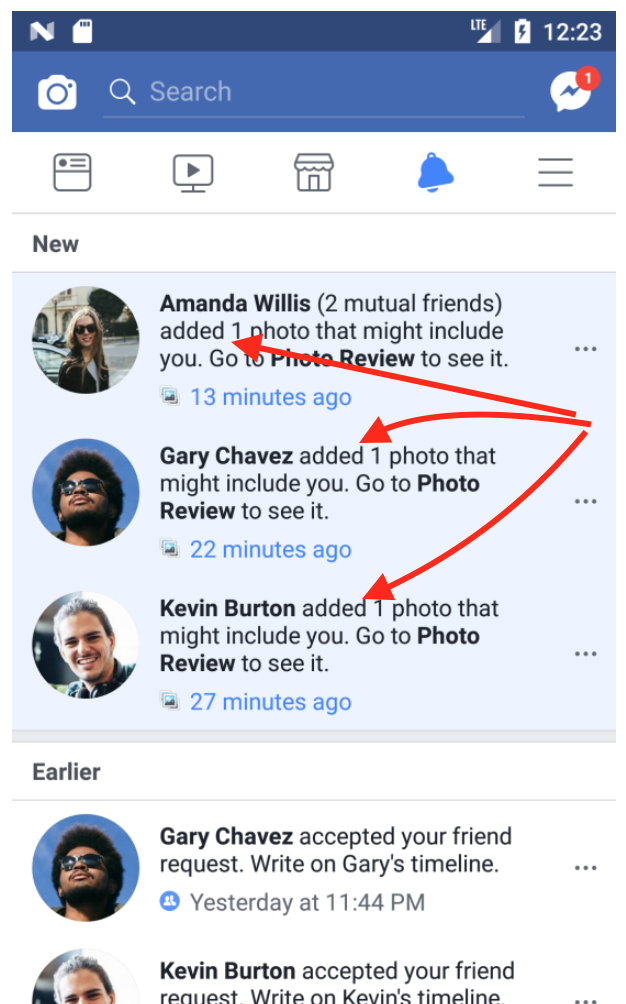Open options for Kevin Burton photo notification
The image size is (626, 1004).
point(586,653)
